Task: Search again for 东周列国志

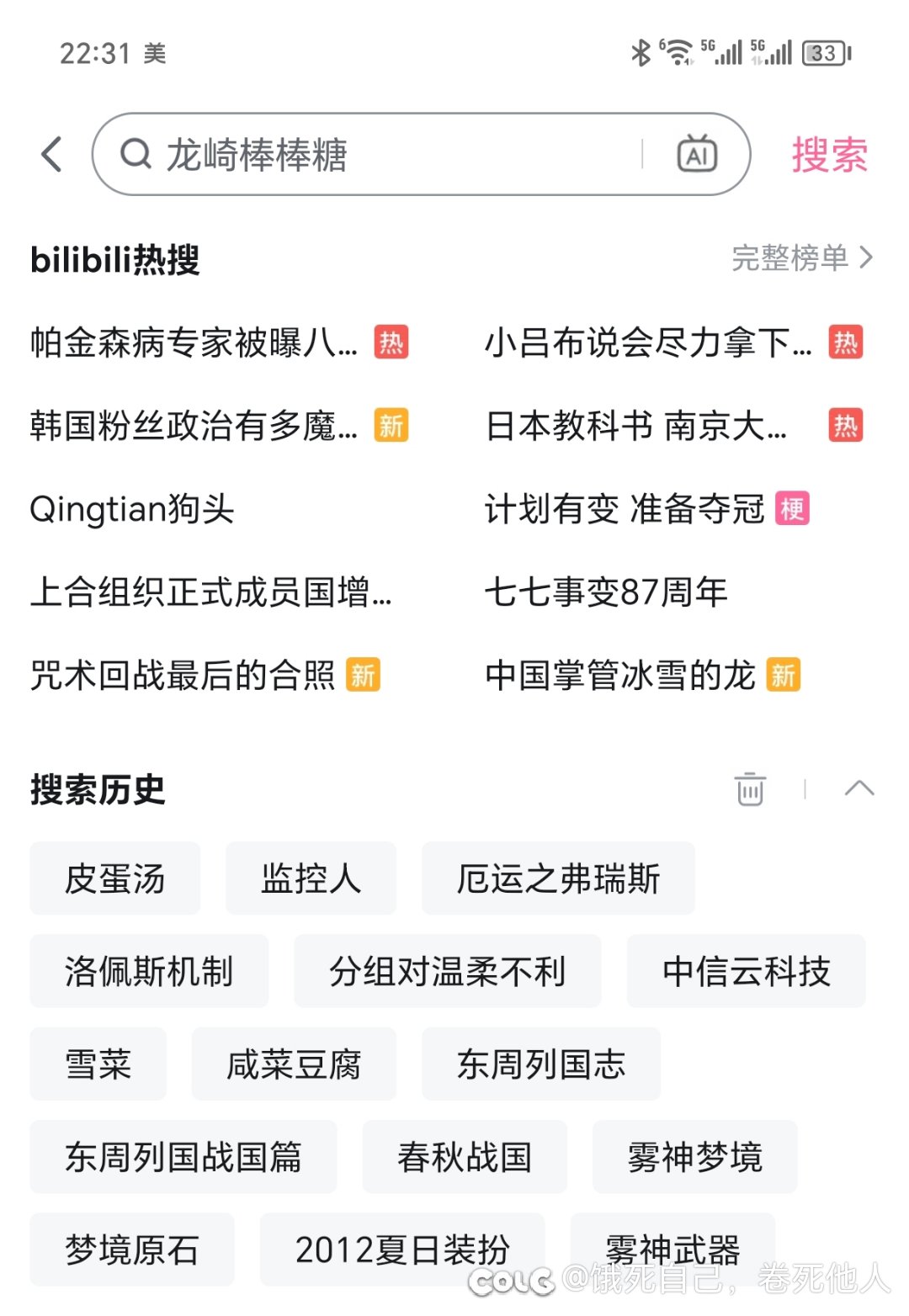Action: [540, 1064]
